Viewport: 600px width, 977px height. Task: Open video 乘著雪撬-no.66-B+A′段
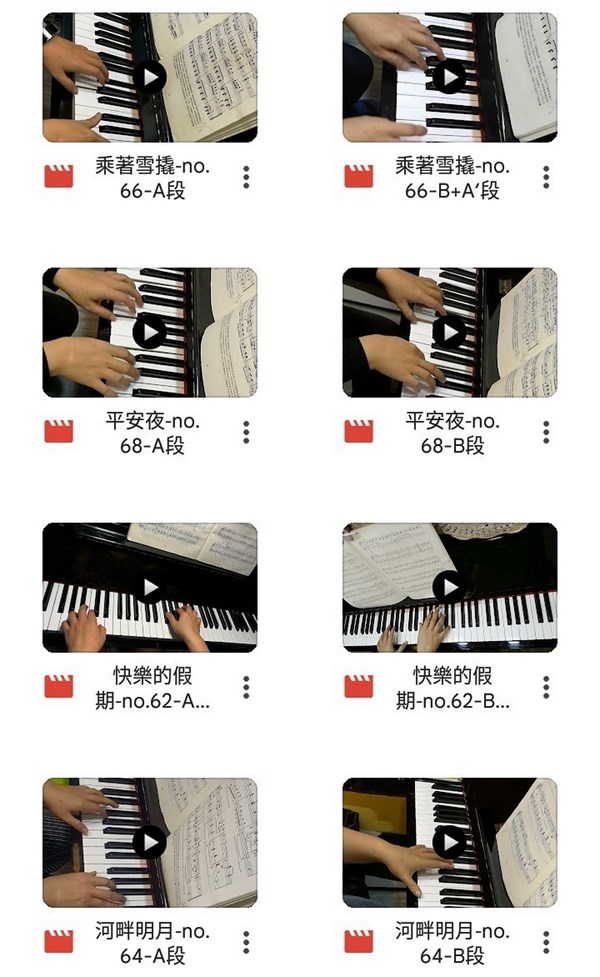coord(450,77)
